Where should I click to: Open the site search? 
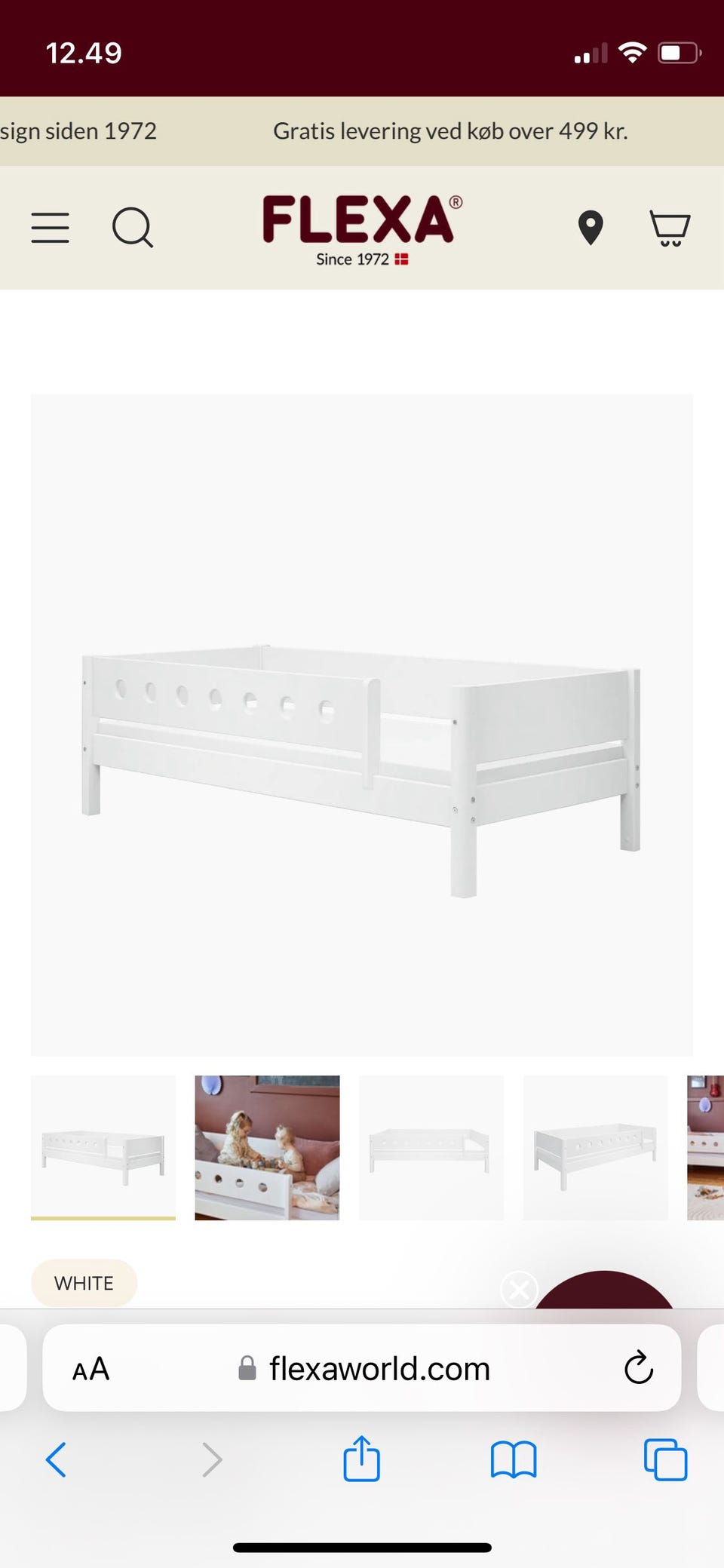[133, 227]
